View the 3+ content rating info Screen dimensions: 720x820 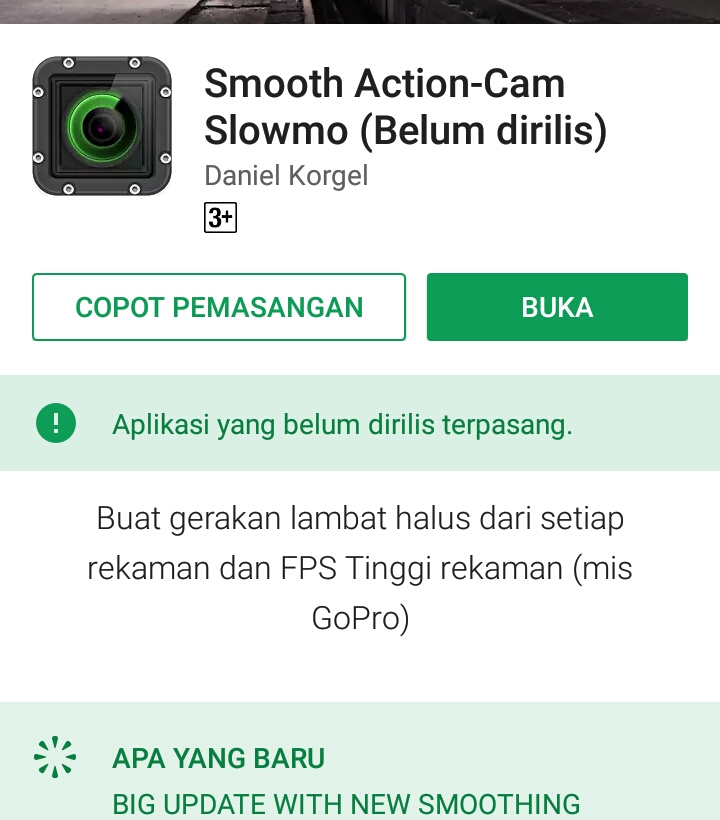(x=220, y=217)
